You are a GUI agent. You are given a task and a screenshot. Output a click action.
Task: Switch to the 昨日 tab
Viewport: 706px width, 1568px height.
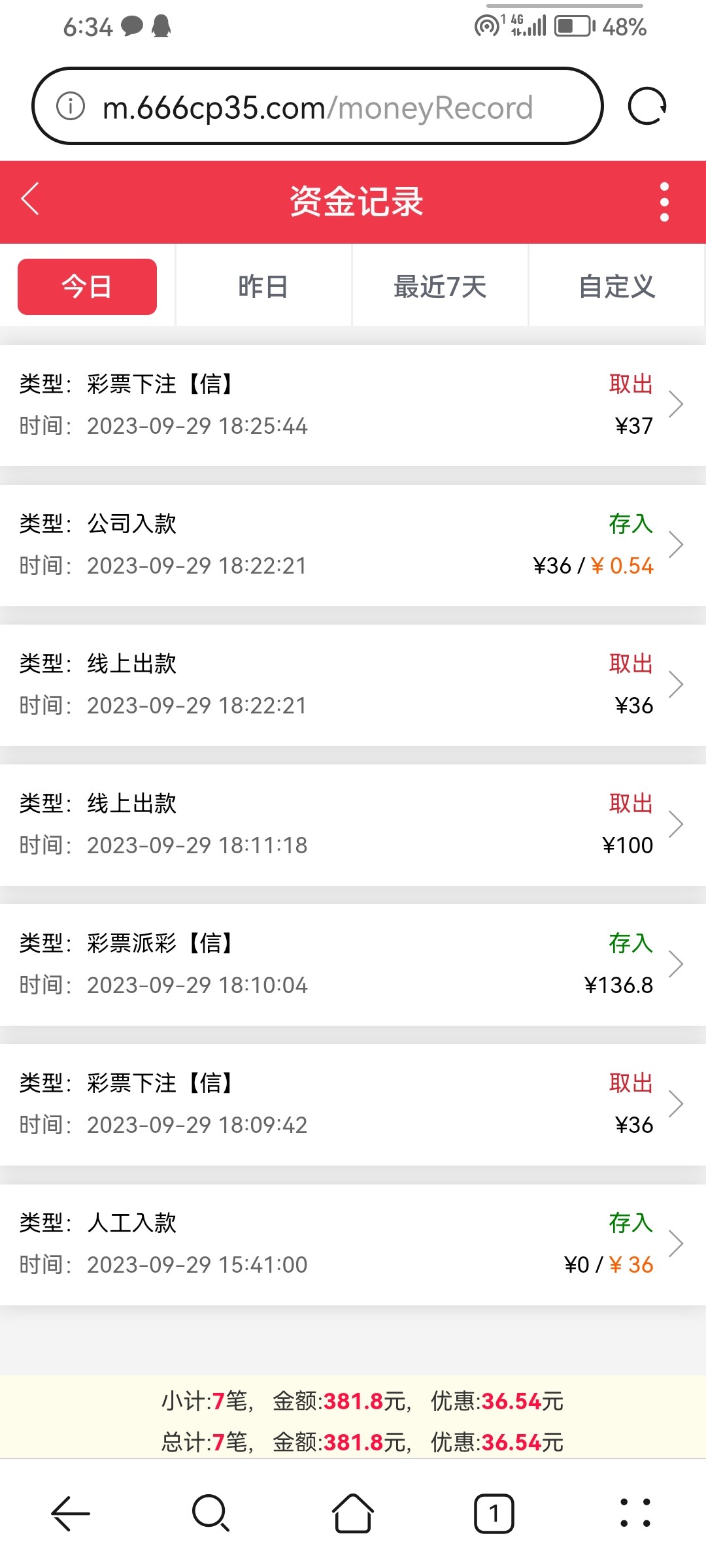(x=263, y=287)
